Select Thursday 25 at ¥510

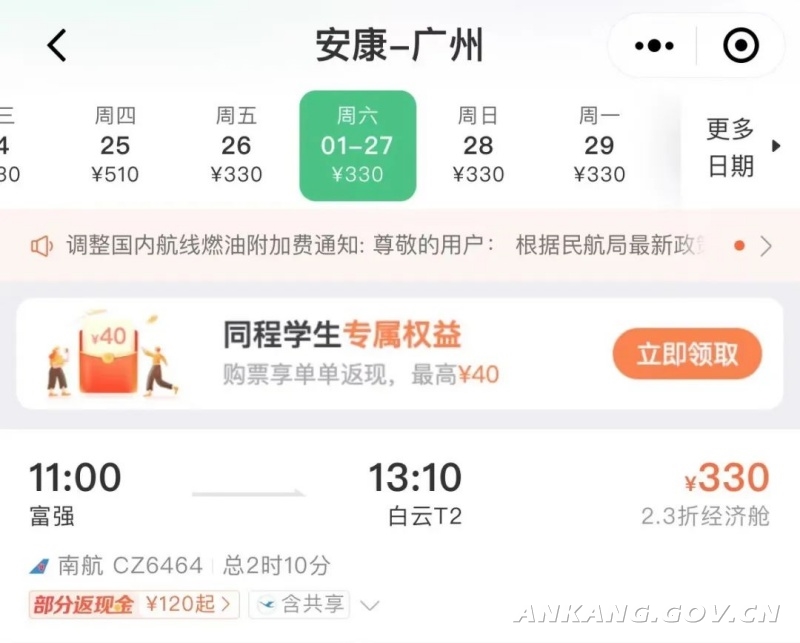(115, 146)
